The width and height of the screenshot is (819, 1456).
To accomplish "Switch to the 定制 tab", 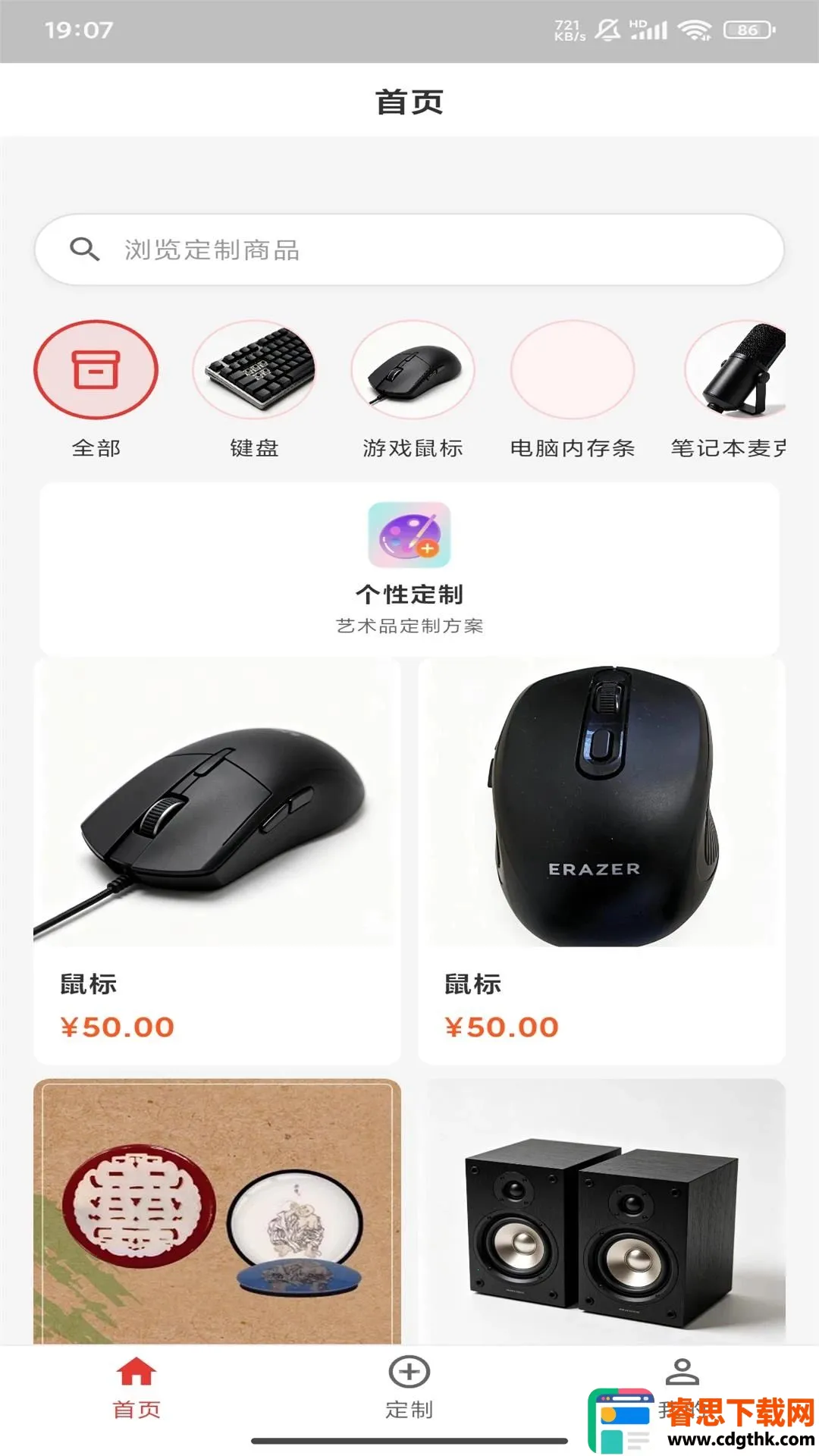I will pyautogui.click(x=409, y=1389).
